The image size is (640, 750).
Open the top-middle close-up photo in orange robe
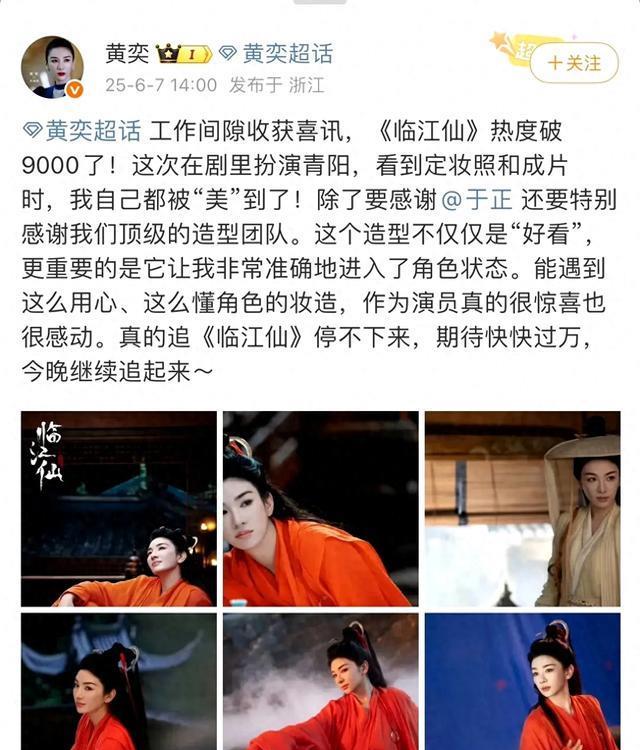click(320, 509)
